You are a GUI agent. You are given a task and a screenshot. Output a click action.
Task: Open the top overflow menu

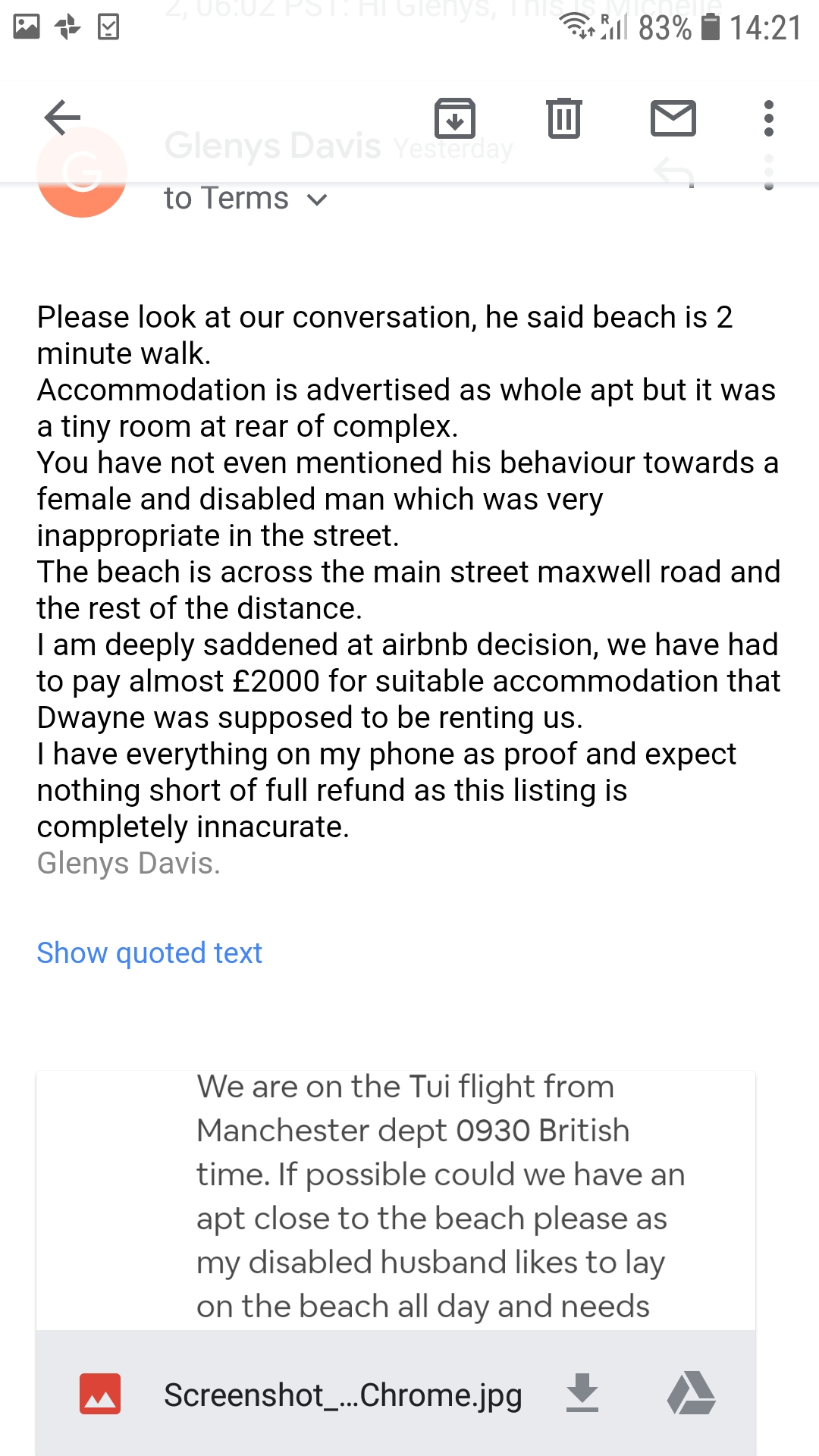[769, 118]
